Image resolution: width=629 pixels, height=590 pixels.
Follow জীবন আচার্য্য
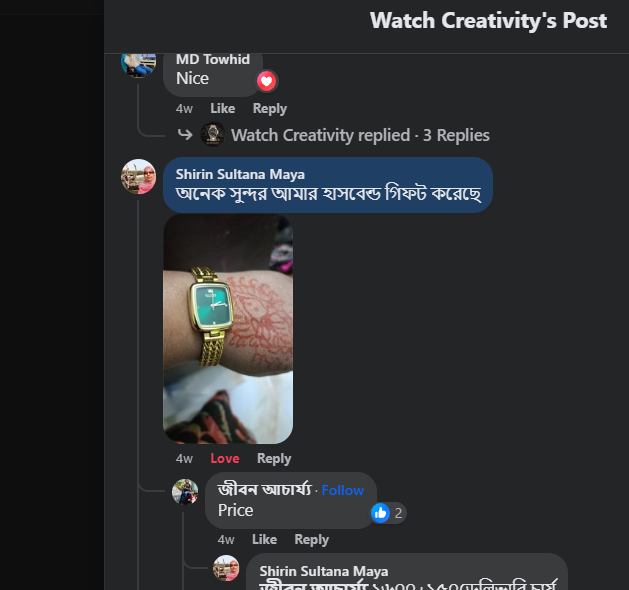[x=343, y=490]
